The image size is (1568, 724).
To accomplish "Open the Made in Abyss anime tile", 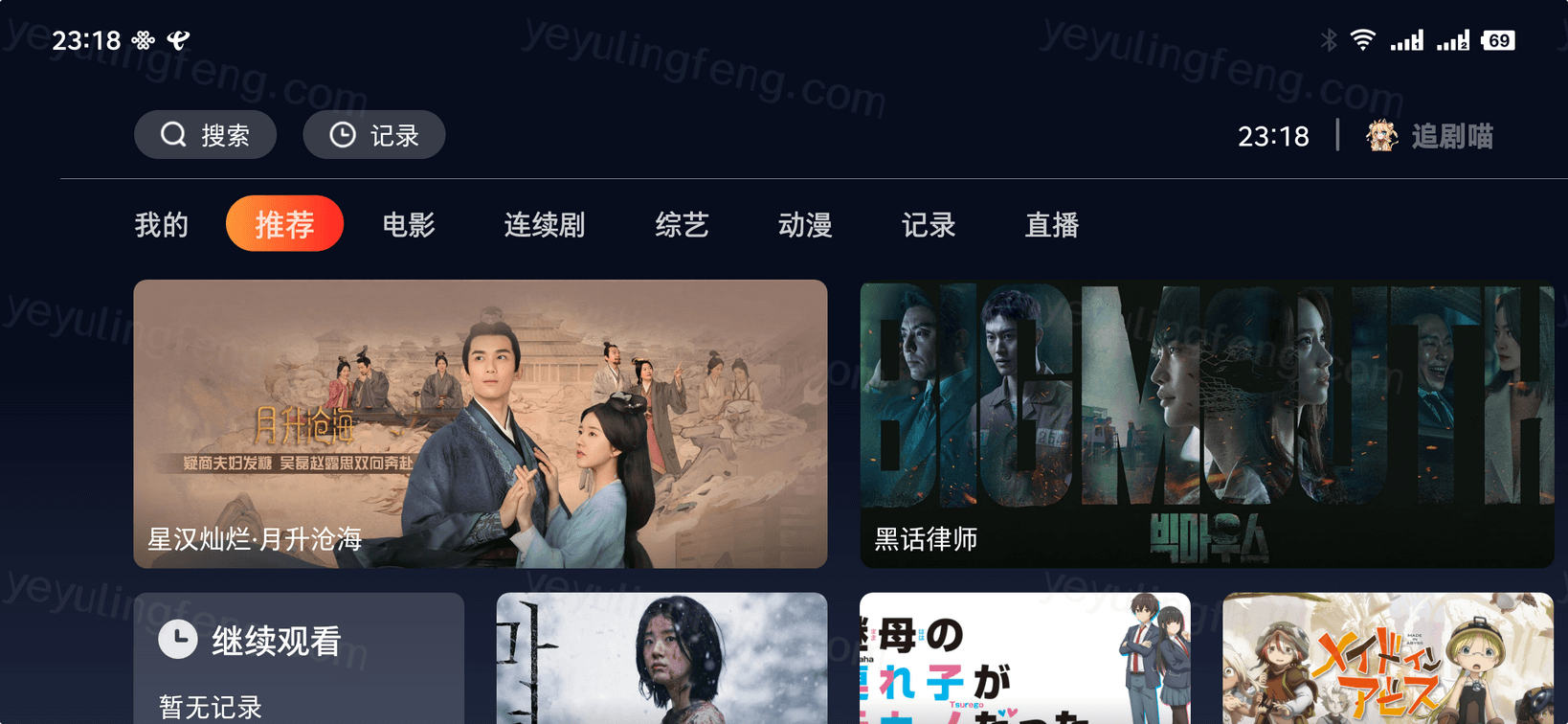I will pyautogui.click(x=1387, y=659).
